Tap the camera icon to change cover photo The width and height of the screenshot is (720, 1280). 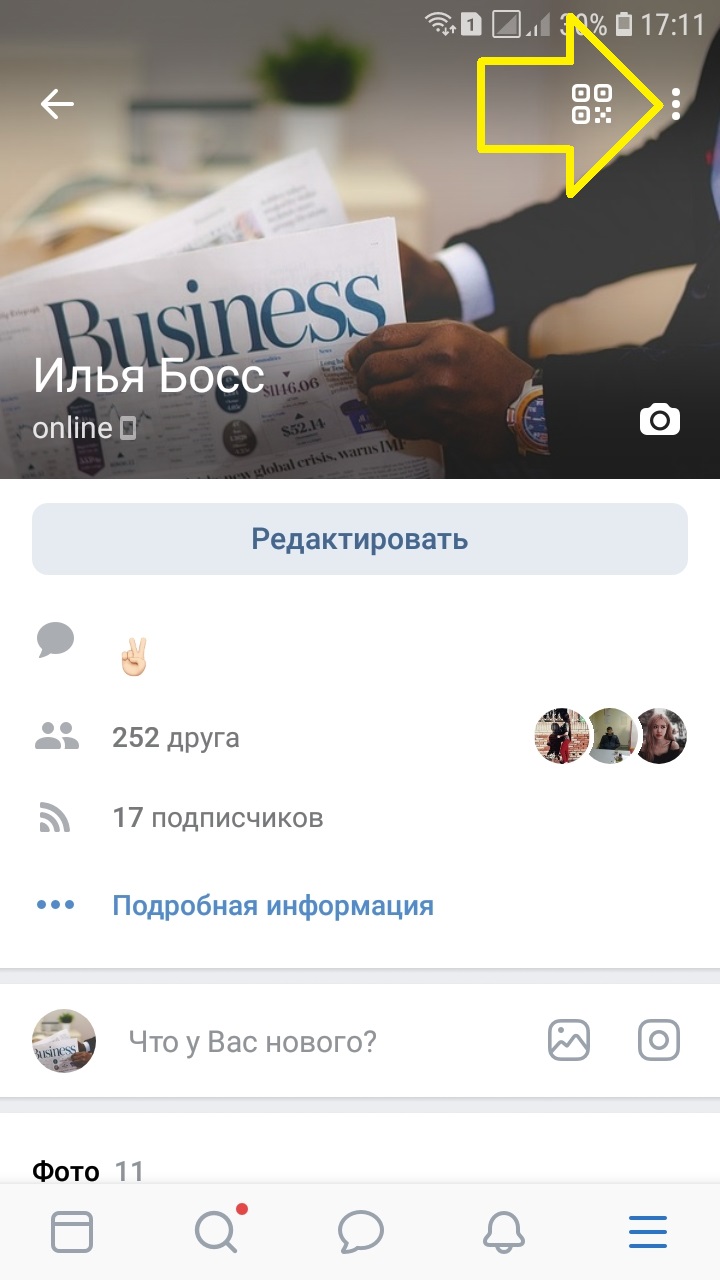click(659, 420)
